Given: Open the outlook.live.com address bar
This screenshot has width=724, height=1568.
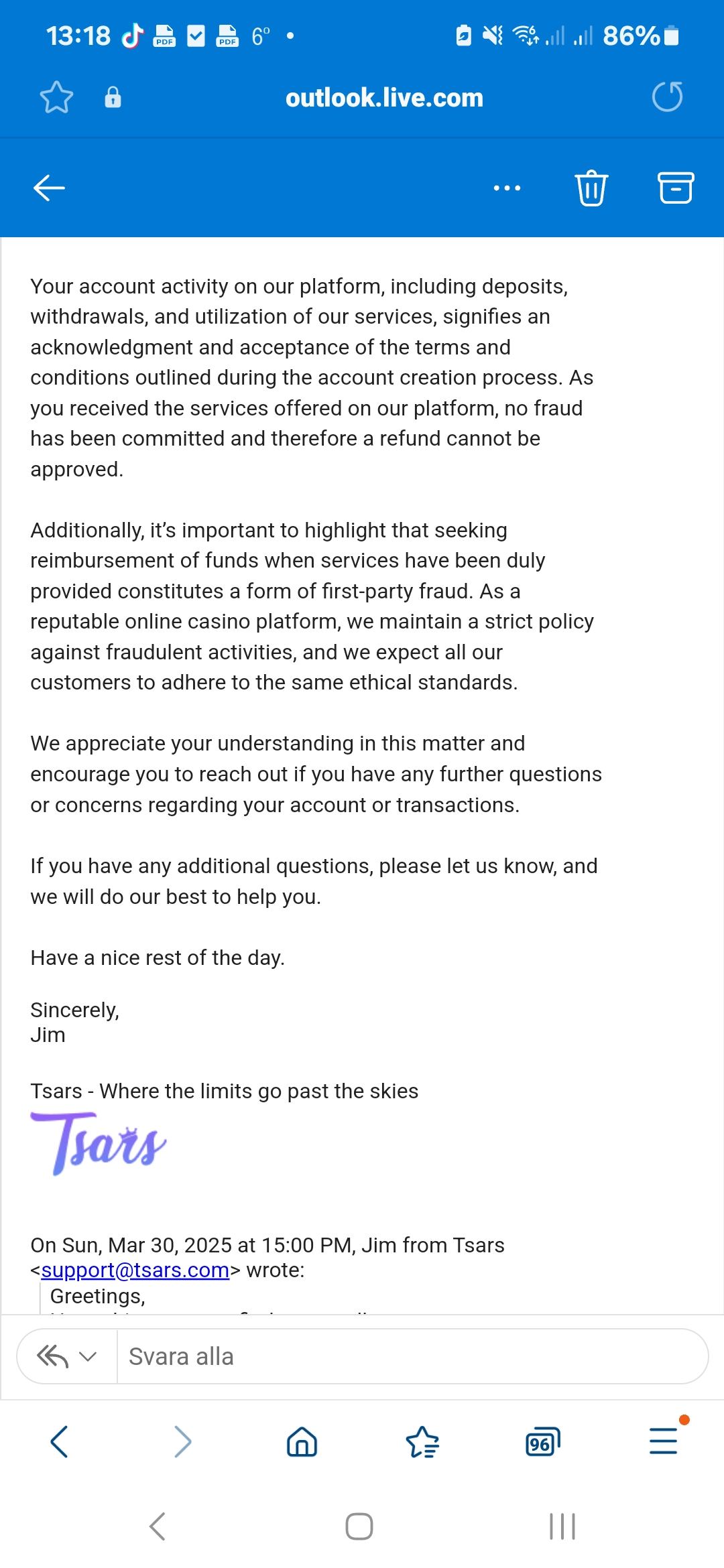Looking at the screenshot, I should pos(384,98).
